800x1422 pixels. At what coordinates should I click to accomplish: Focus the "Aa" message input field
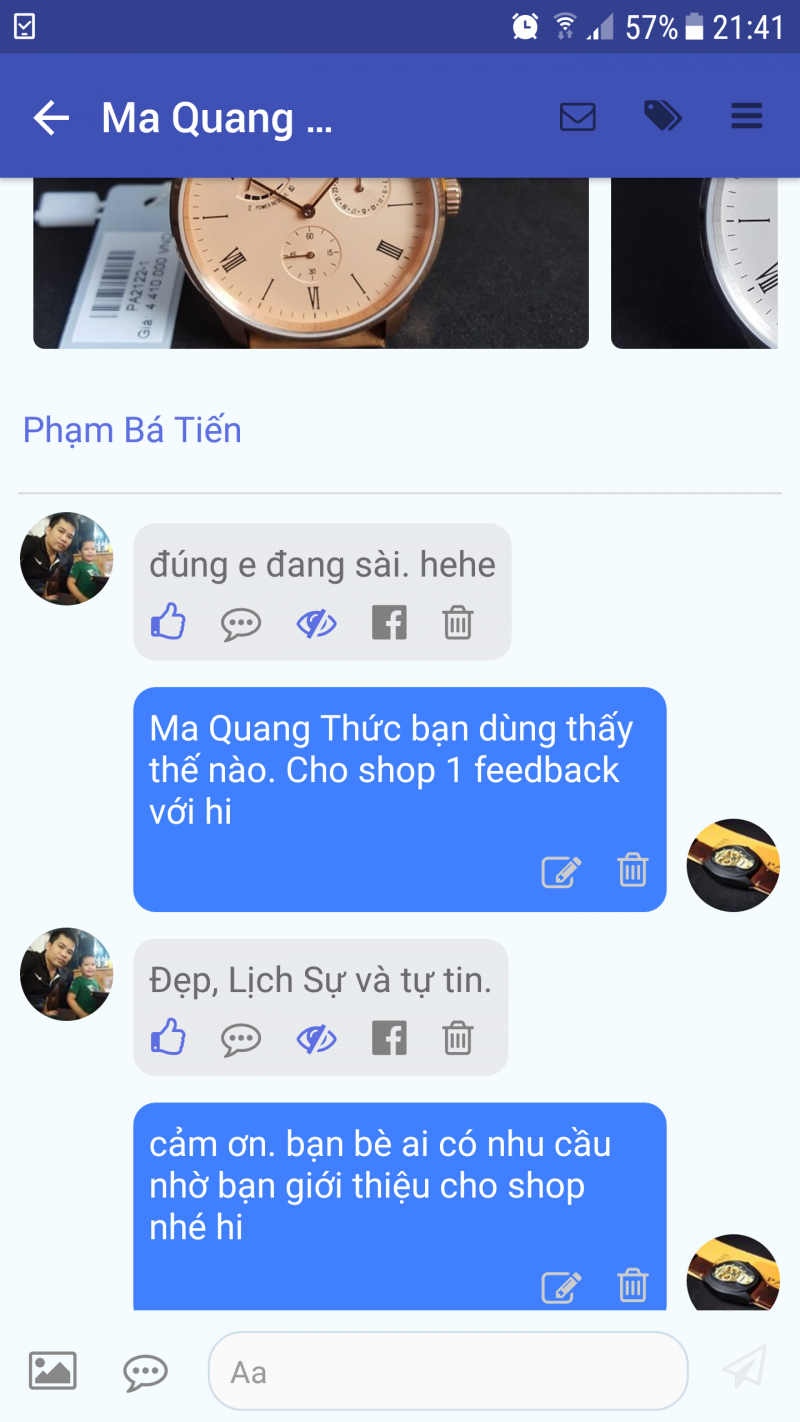[448, 1371]
